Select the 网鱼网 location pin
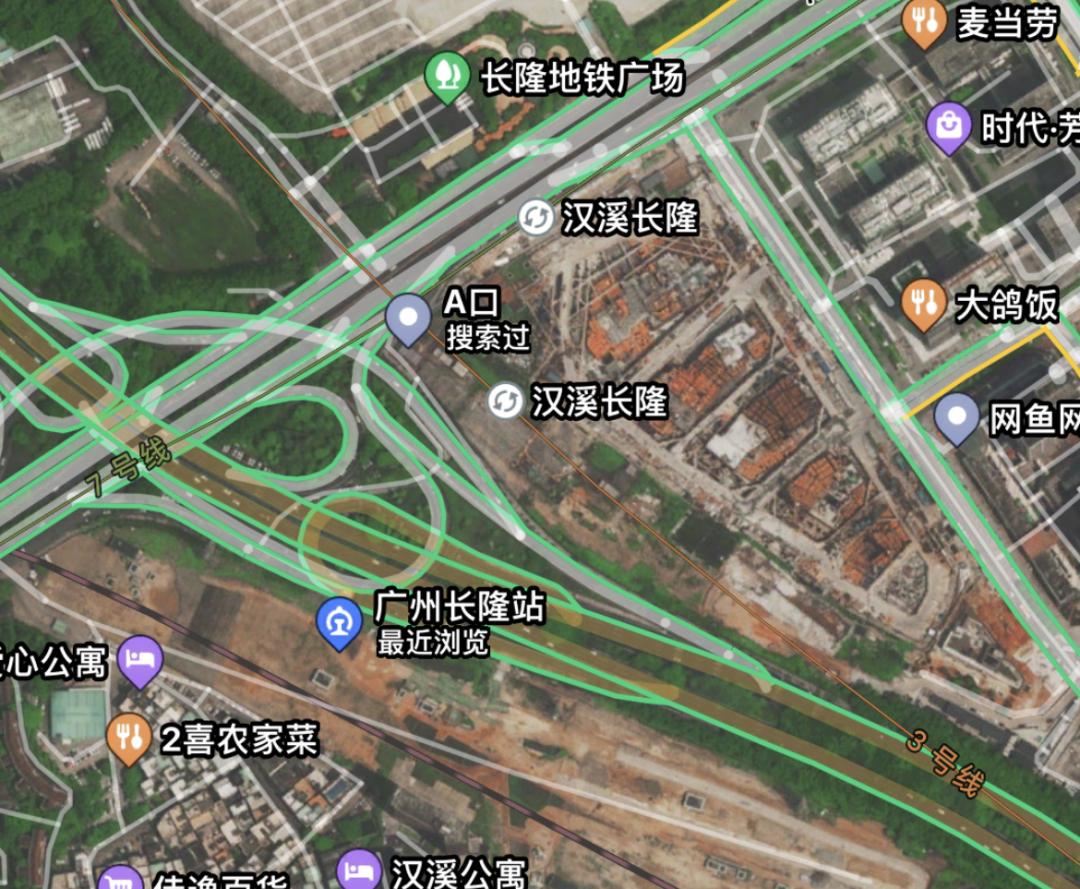Screen dimensions: 1080x889 tap(957, 416)
